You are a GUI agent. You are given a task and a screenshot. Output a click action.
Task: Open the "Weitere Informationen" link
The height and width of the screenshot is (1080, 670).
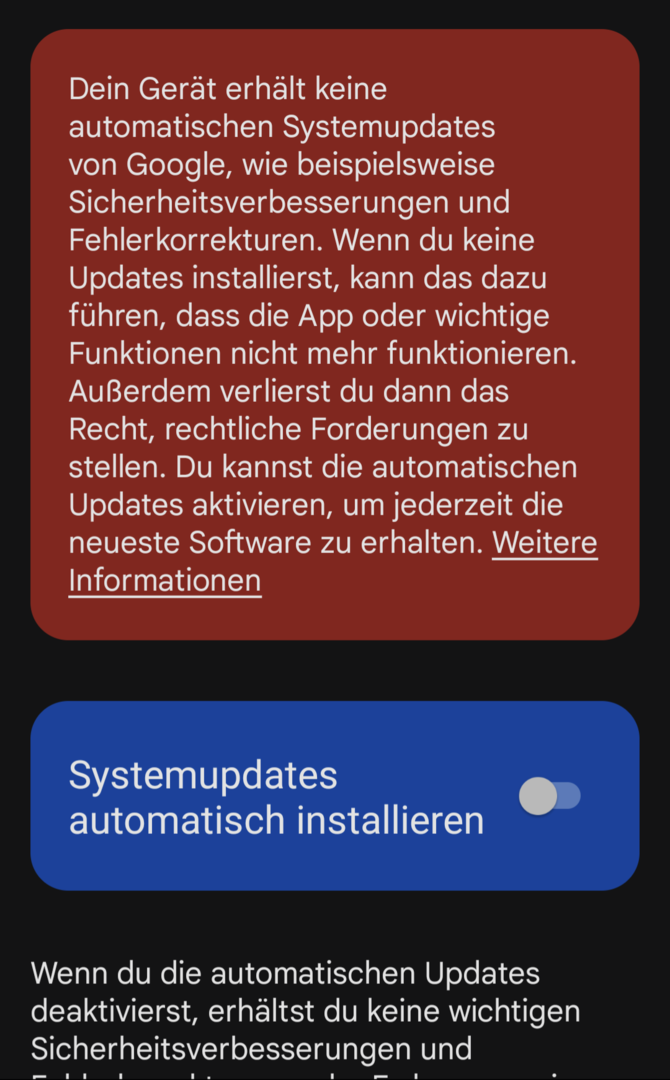coord(545,543)
